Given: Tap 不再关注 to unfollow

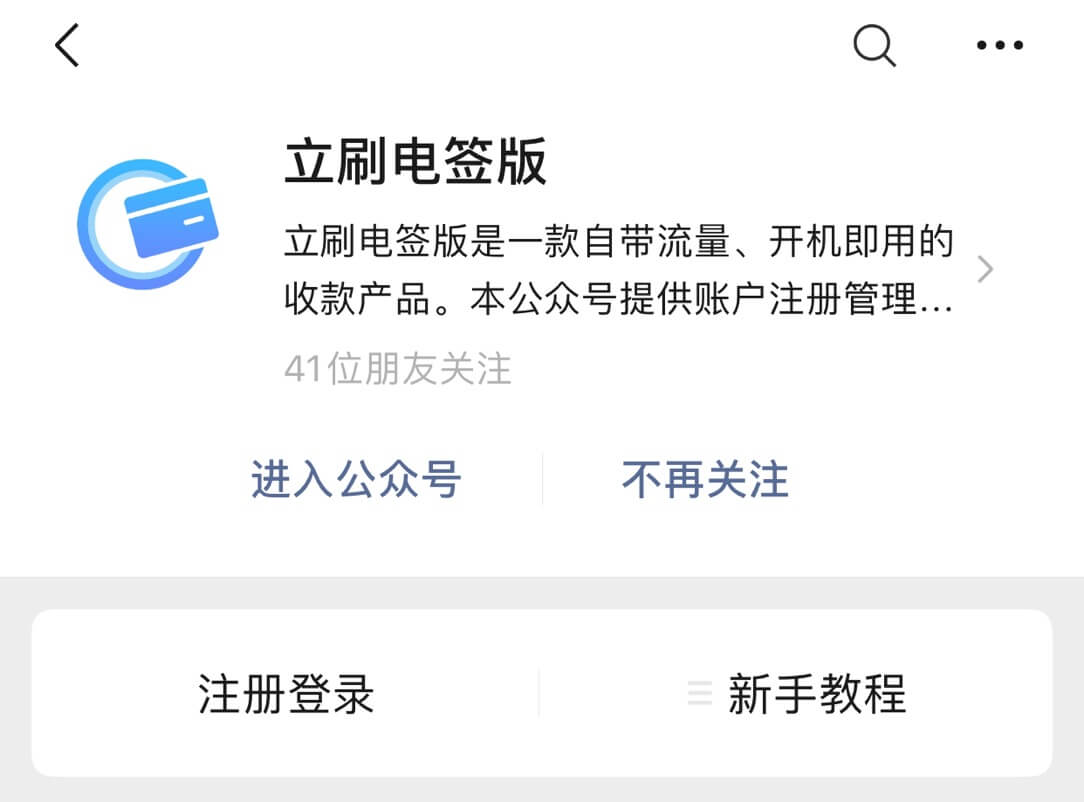Looking at the screenshot, I should pyautogui.click(x=705, y=480).
